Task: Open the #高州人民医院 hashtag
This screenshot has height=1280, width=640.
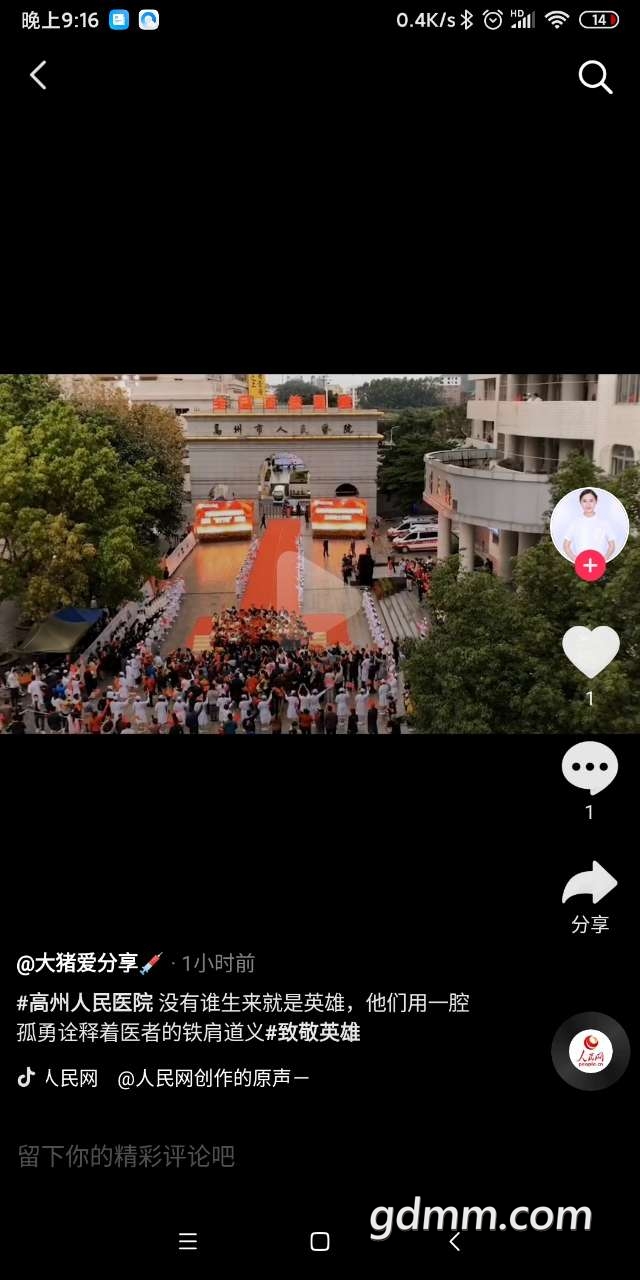Action: [85, 1003]
